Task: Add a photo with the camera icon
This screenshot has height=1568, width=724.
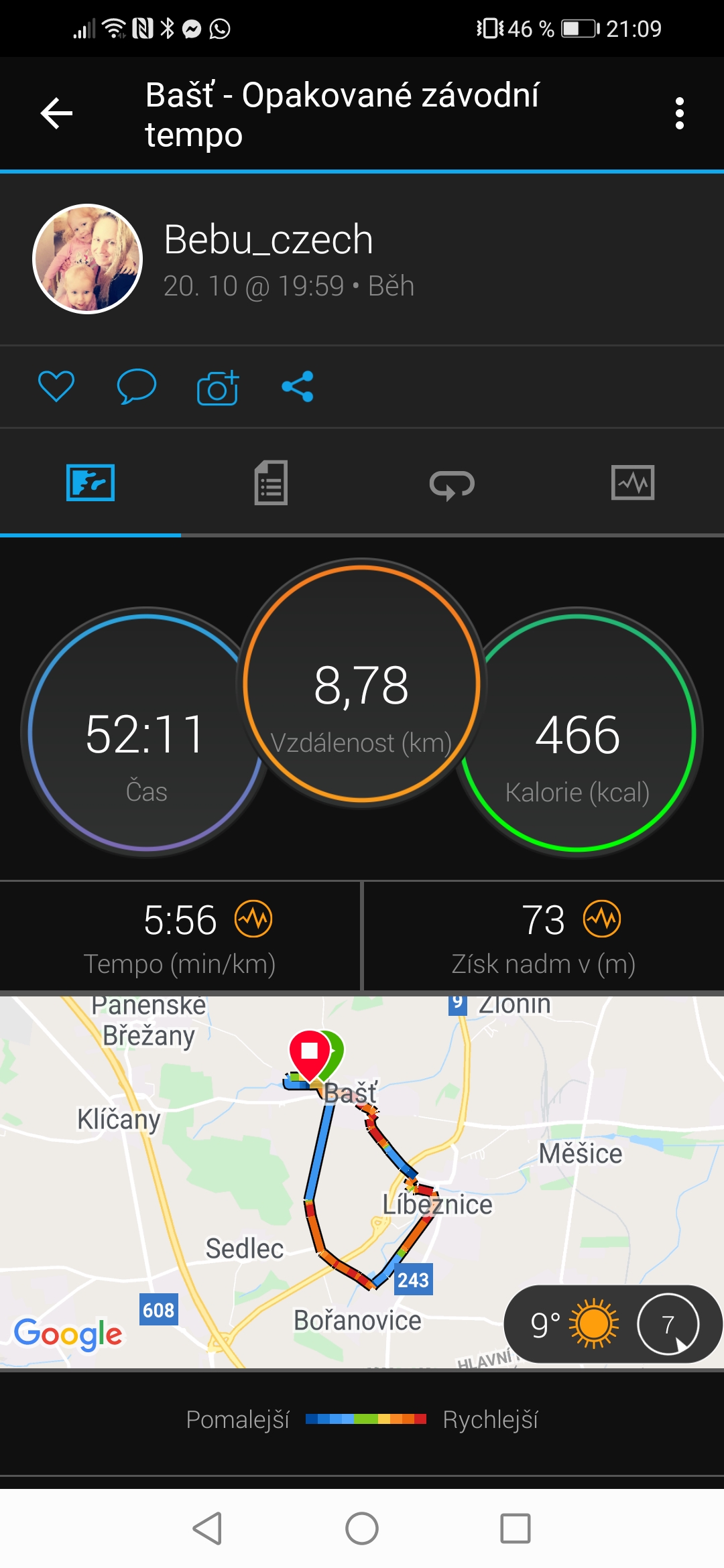Action: click(218, 387)
